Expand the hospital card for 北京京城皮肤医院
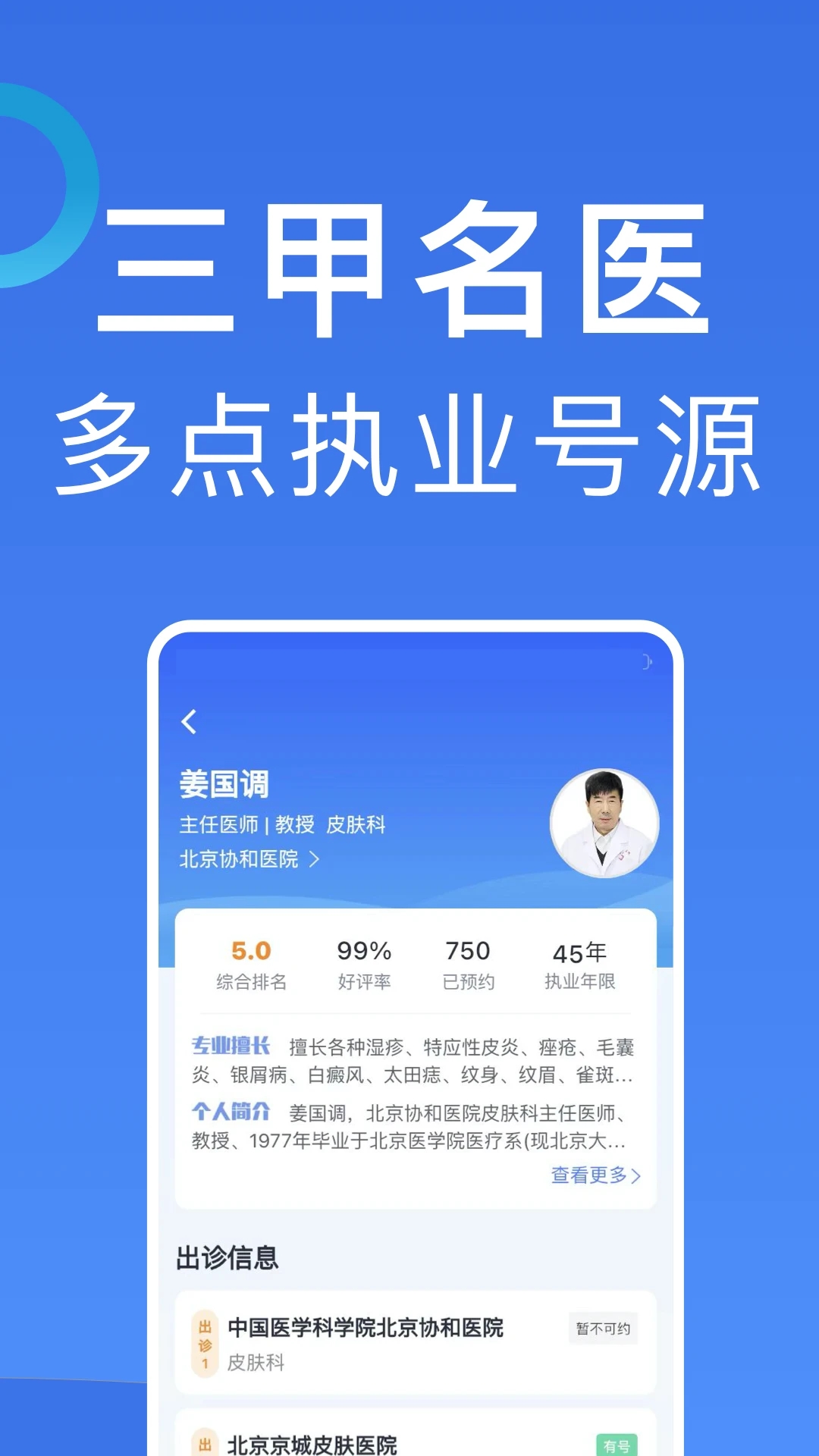The width and height of the screenshot is (819, 1456). (413, 1439)
